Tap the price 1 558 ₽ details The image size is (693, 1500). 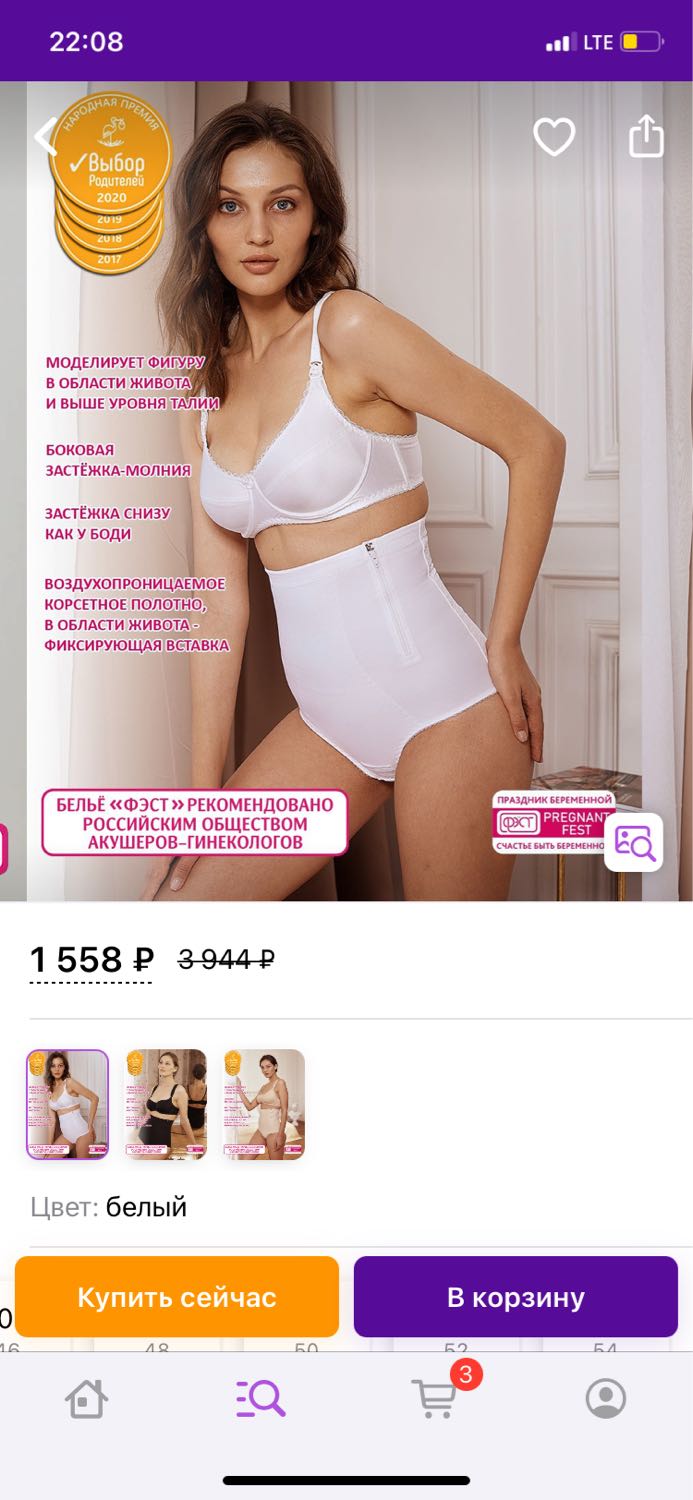(91, 960)
